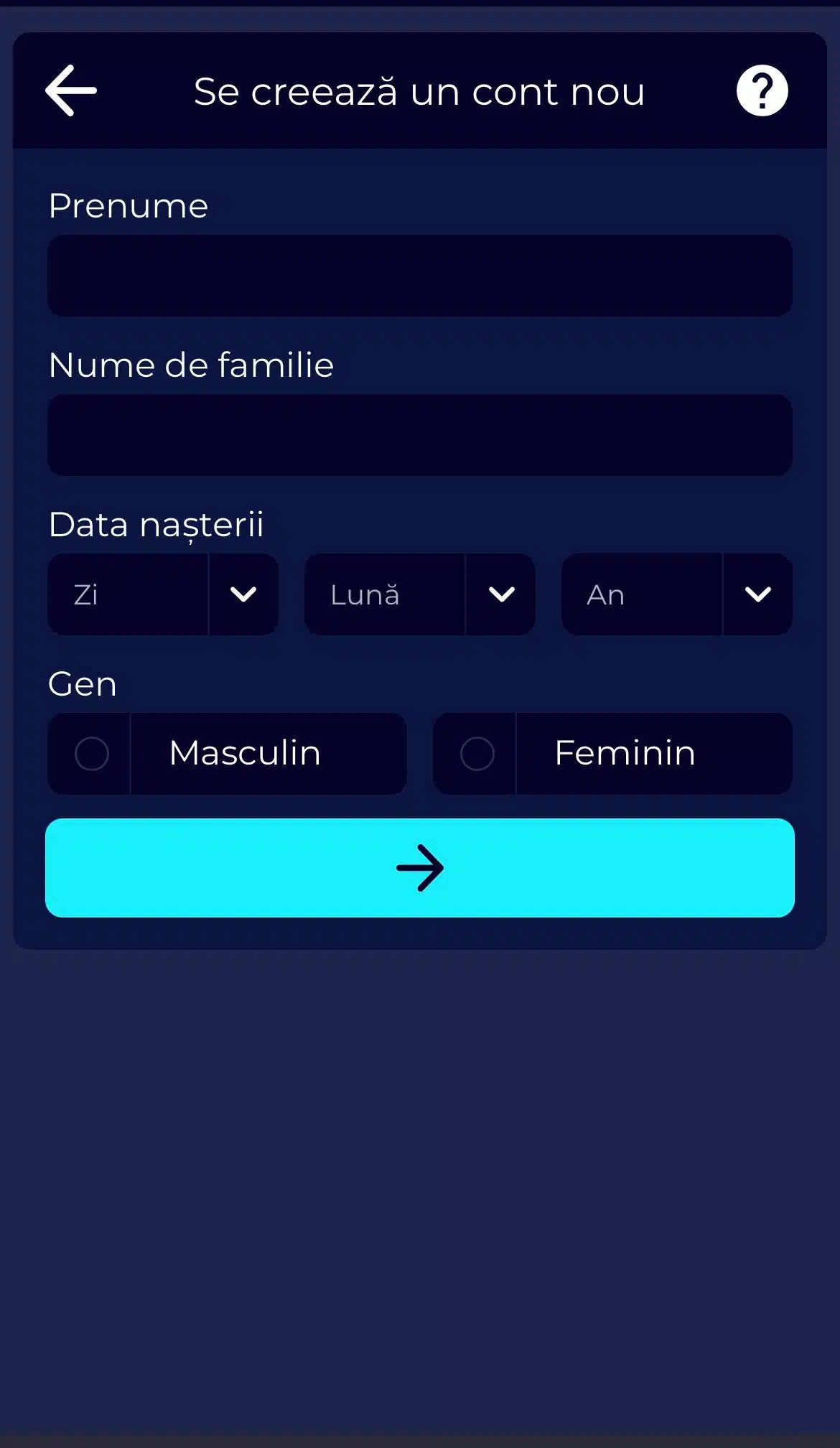The image size is (840, 1448).
Task: Go back using the arrow icon
Action: pyautogui.click(x=71, y=90)
